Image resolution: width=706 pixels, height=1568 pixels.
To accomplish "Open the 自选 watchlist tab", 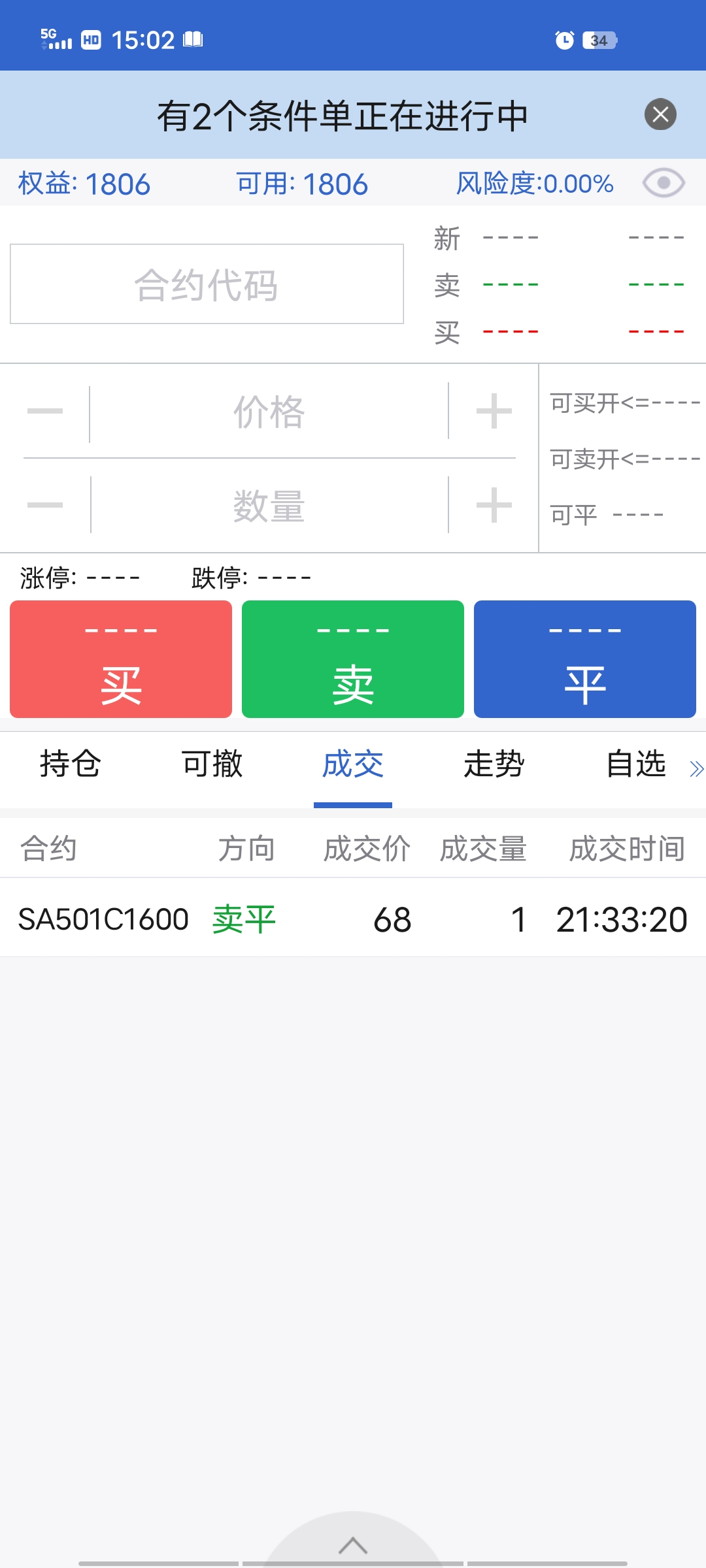I will tap(635, 764).
